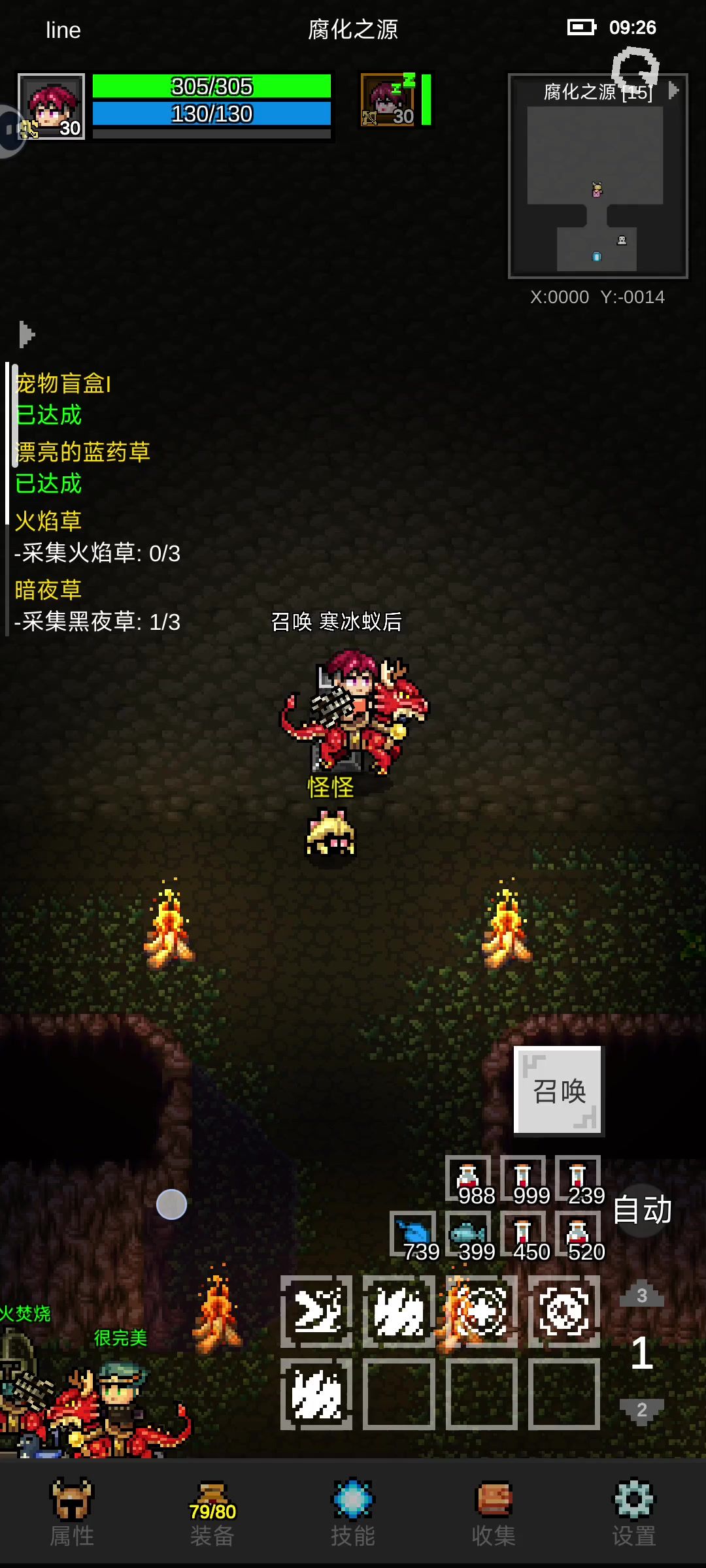Switch to skill page 3
Viewport: 706px width, 1568px height.
641,1294
